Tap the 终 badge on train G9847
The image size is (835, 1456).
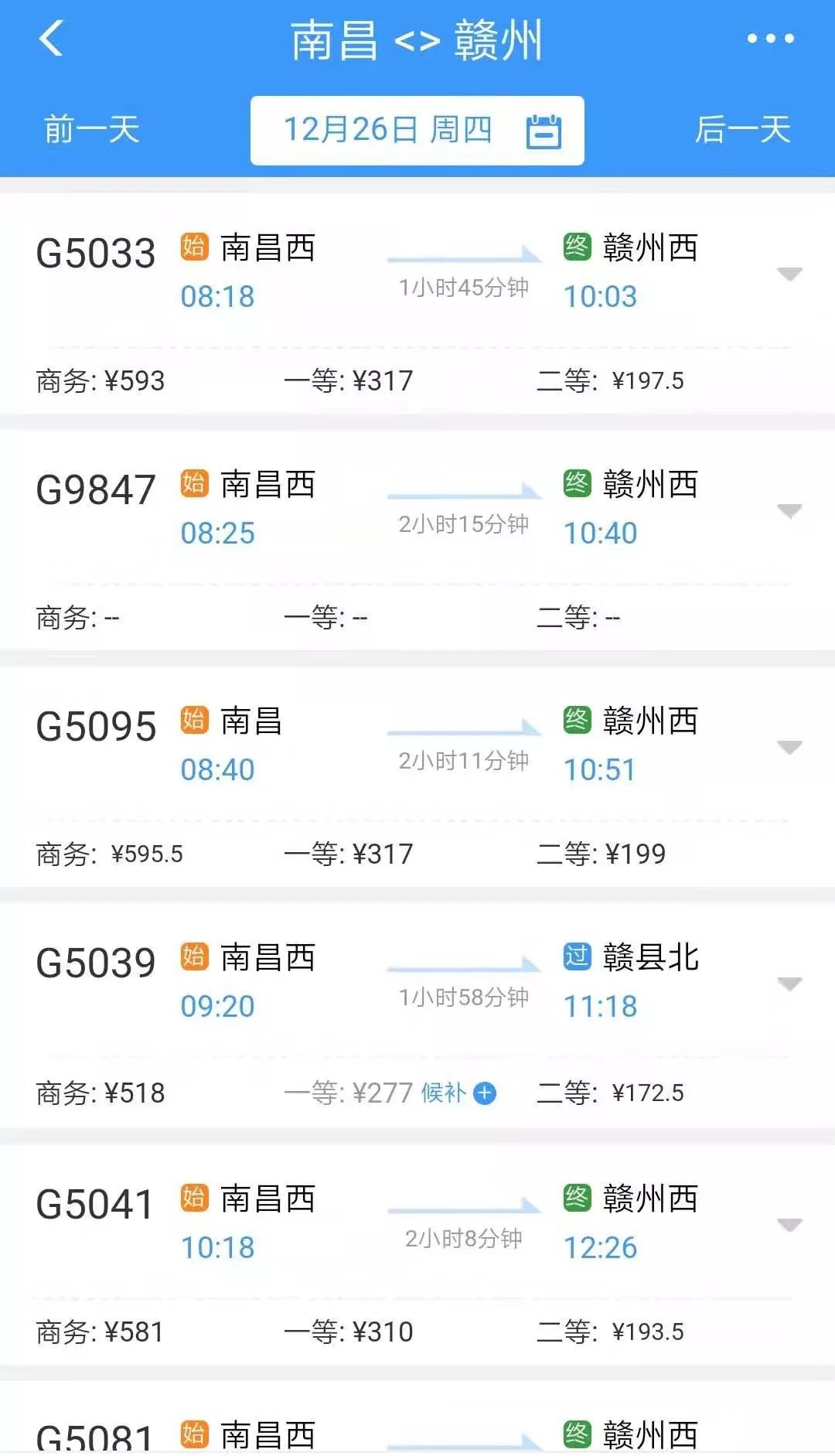coord(573,485)
